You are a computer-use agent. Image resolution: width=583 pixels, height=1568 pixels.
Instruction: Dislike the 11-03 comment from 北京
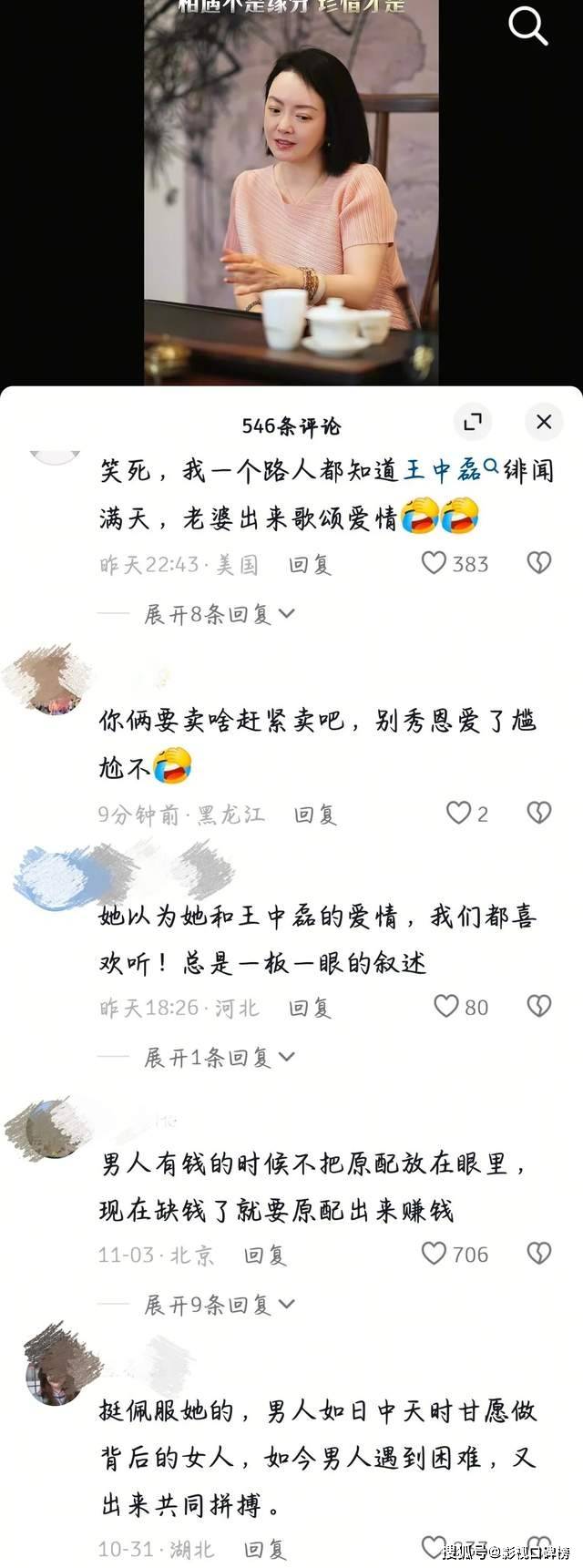tap(539, 1254)
